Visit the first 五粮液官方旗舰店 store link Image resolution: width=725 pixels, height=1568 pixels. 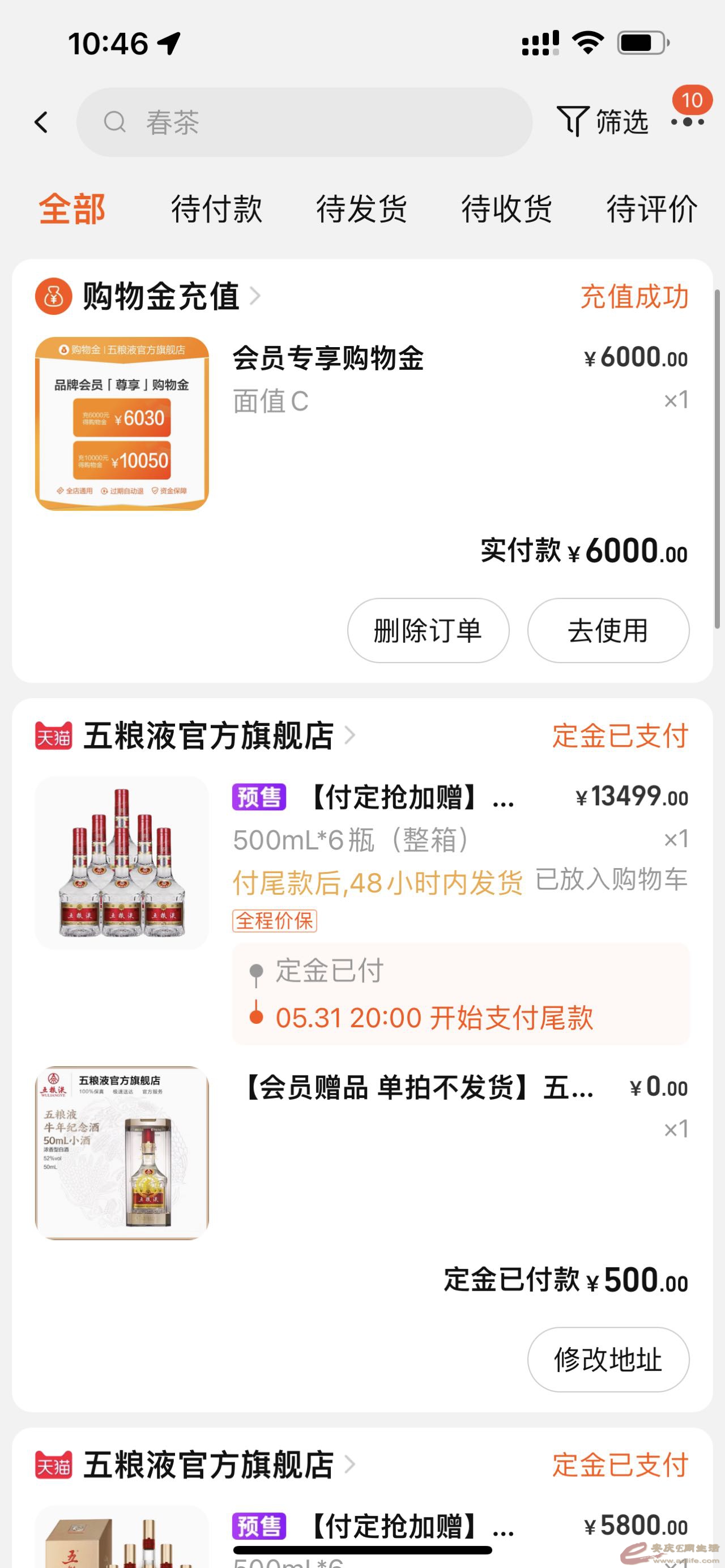click(209, 736)
